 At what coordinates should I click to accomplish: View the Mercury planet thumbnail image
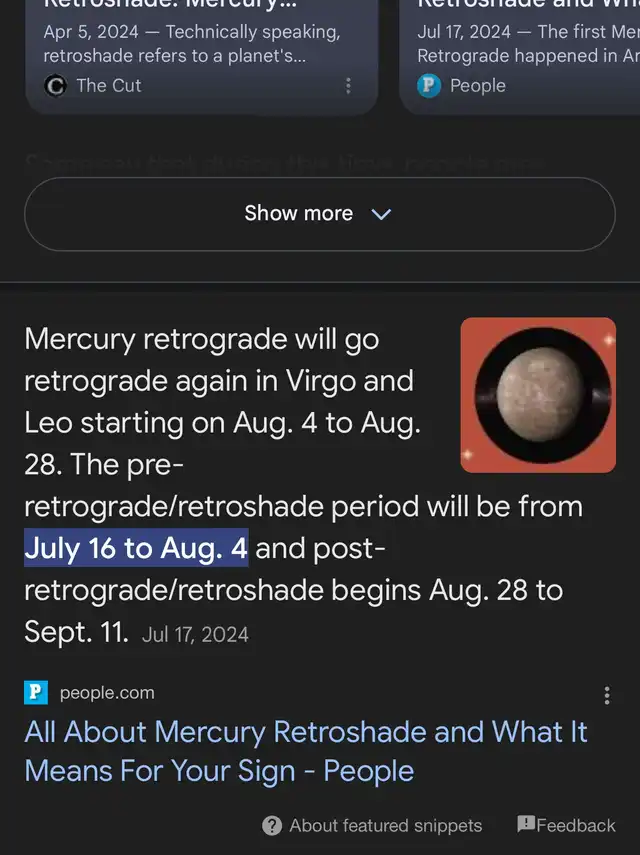click(538, 395)
